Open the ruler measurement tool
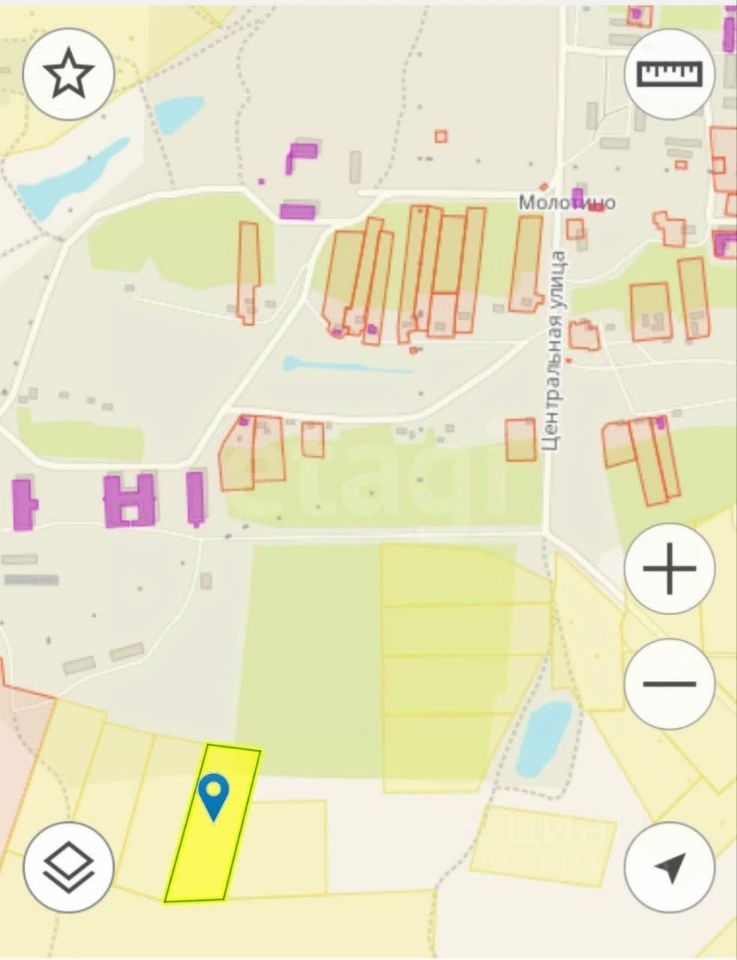 click(669, 75)
